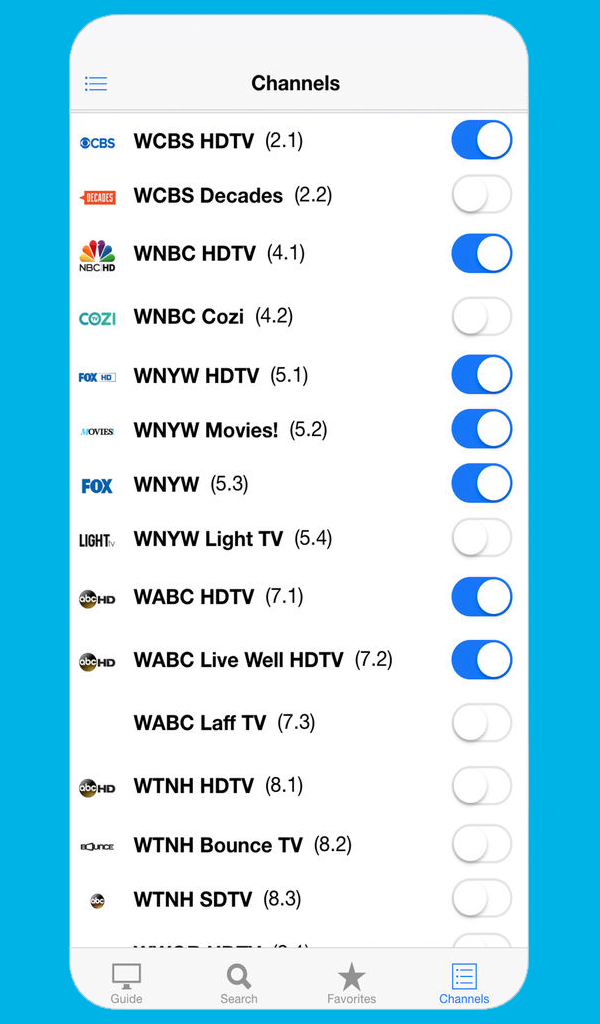Screen dimensions: 600x1024
Task: Open the list menu icon
Action: coord(96,84)
